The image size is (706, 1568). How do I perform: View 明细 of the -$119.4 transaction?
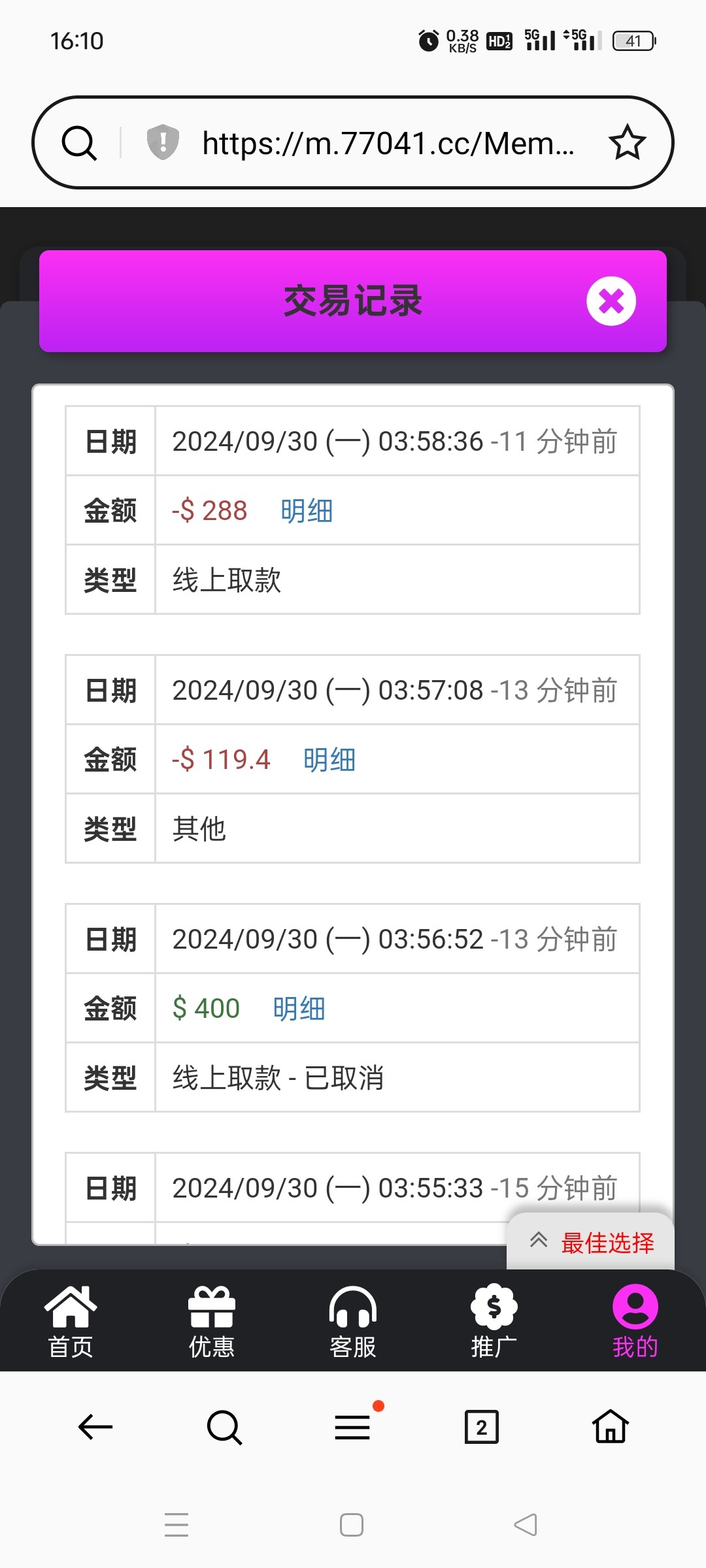click(329, 760)
